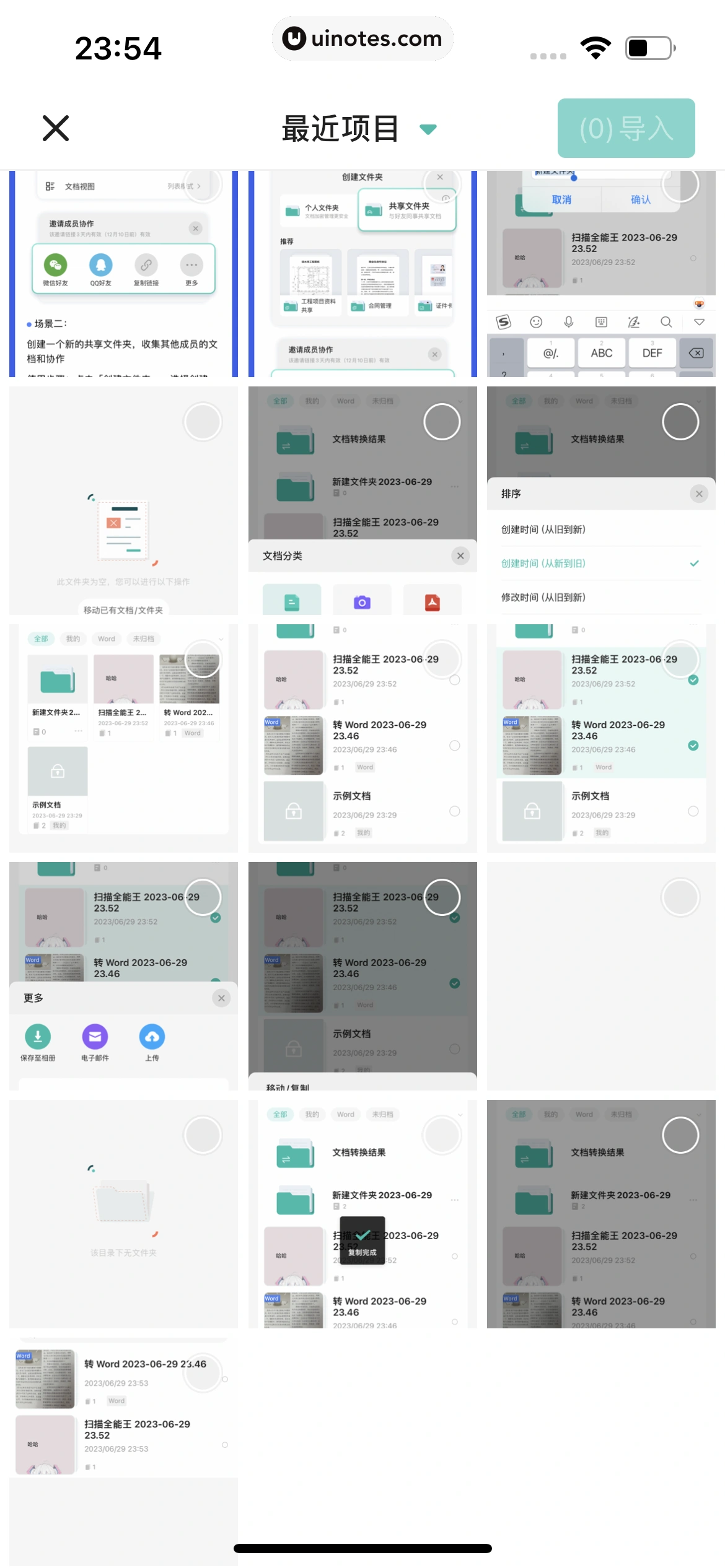Close the photo picker

pos(56,128)
